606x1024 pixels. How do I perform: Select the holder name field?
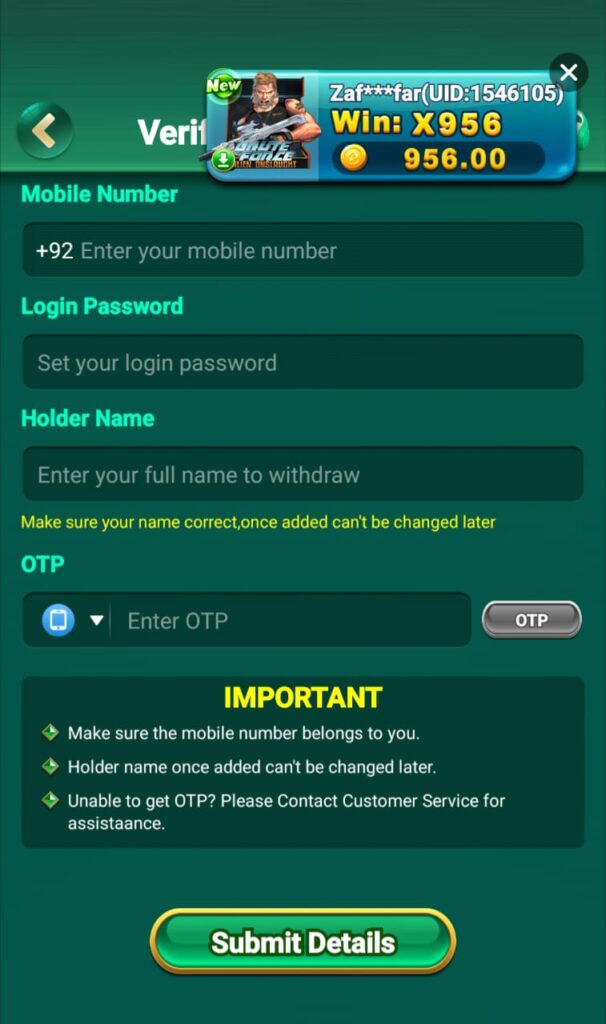(x=302, y=475)
